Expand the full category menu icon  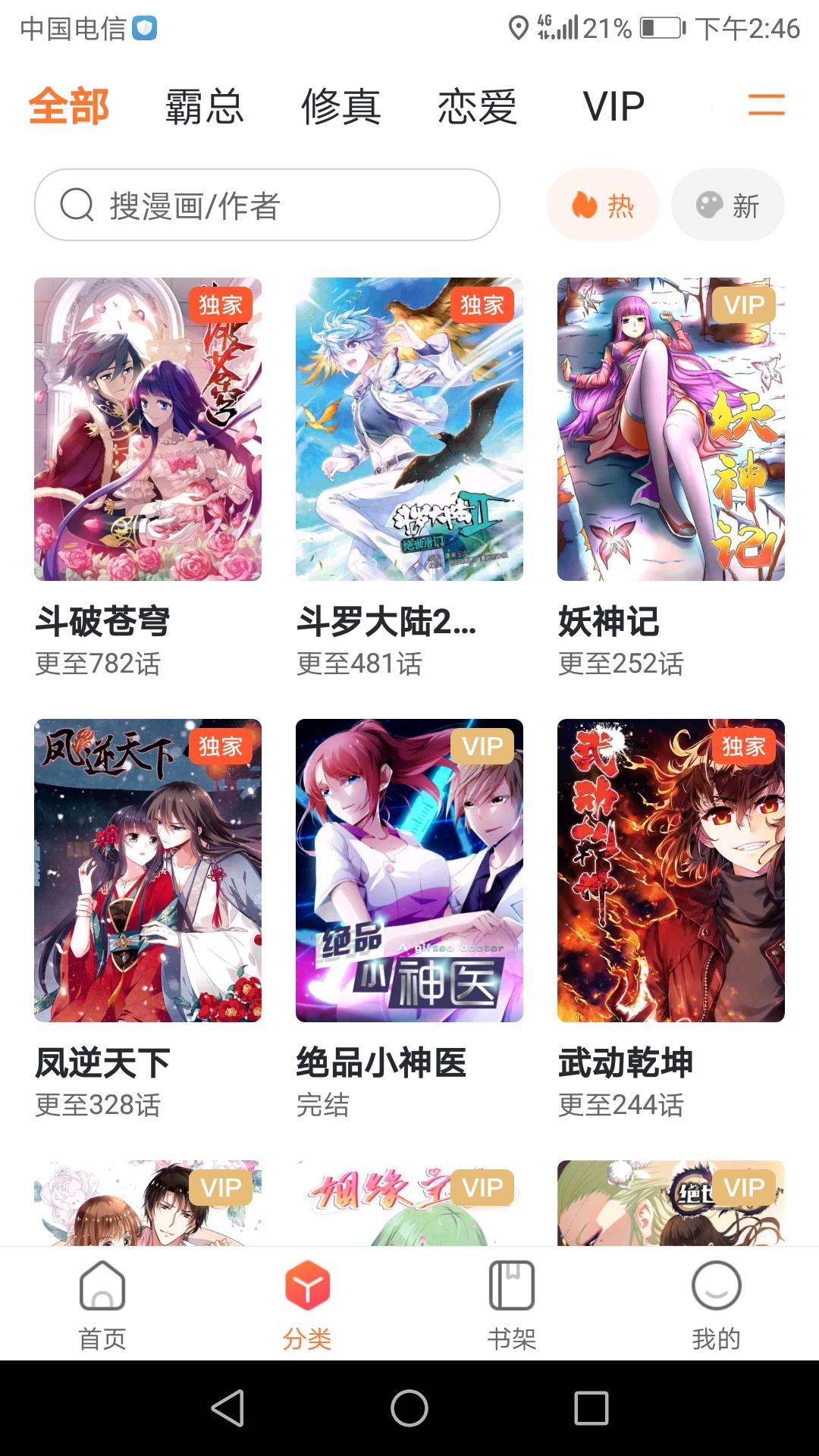(766, 105)
